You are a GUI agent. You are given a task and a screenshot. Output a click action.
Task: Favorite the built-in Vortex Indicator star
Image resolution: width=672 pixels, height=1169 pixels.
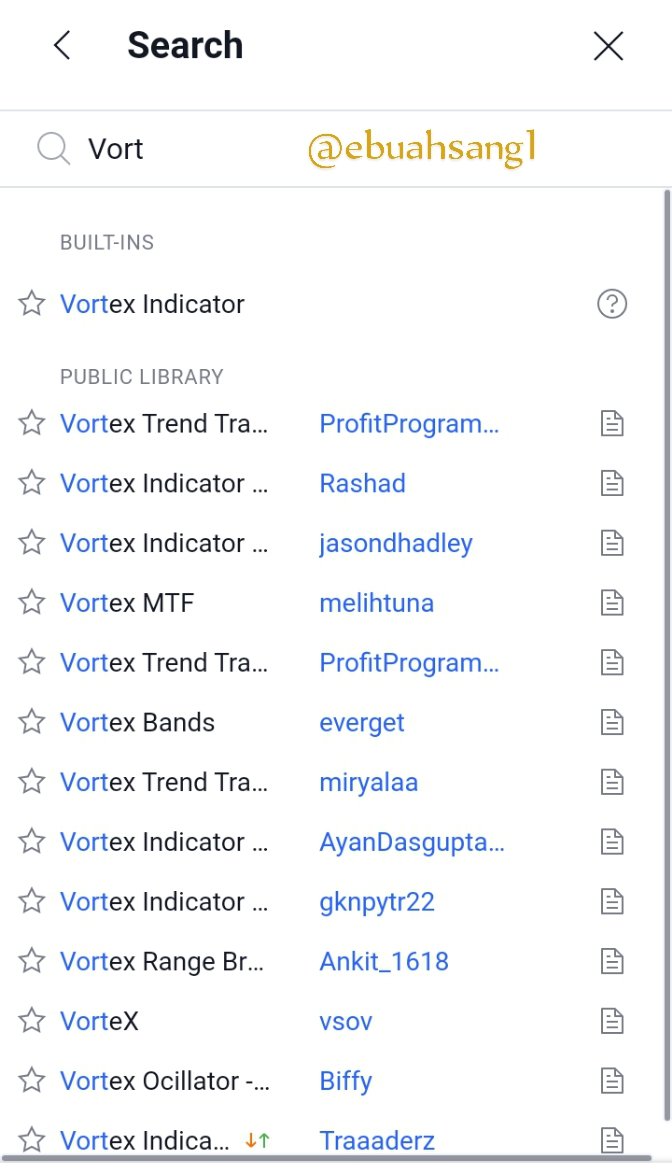[x=32, y=304]
